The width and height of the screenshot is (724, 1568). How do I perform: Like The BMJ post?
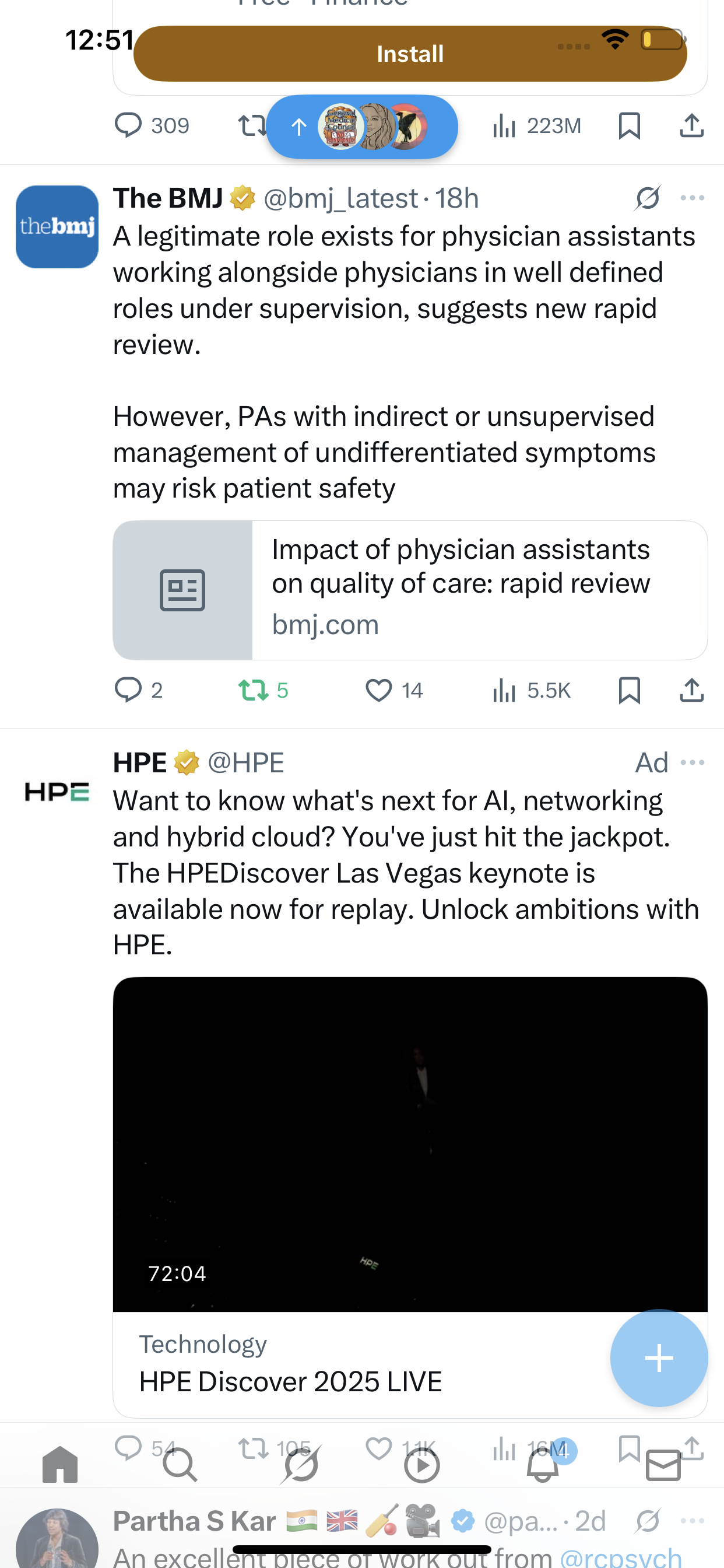393,690
